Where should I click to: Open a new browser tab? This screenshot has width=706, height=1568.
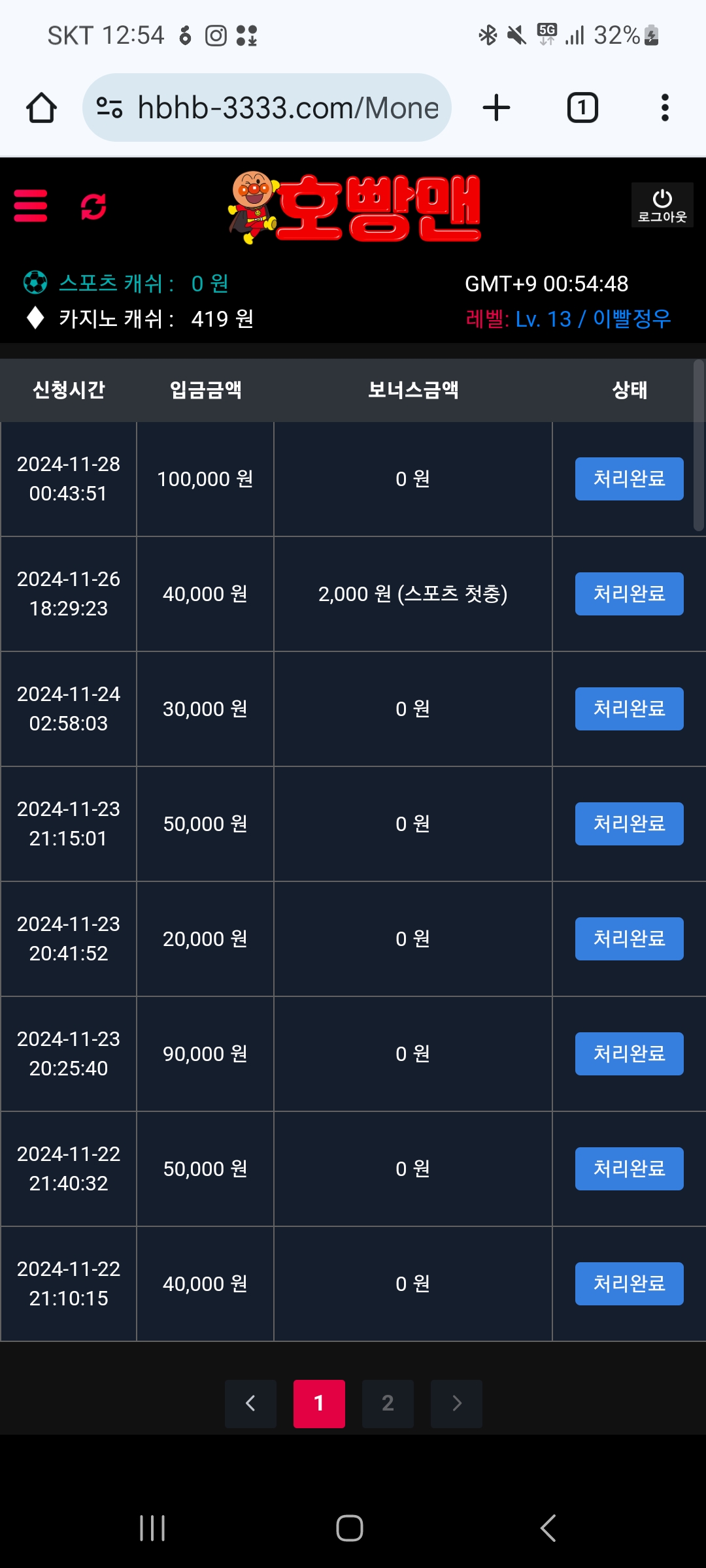point(496,108)
